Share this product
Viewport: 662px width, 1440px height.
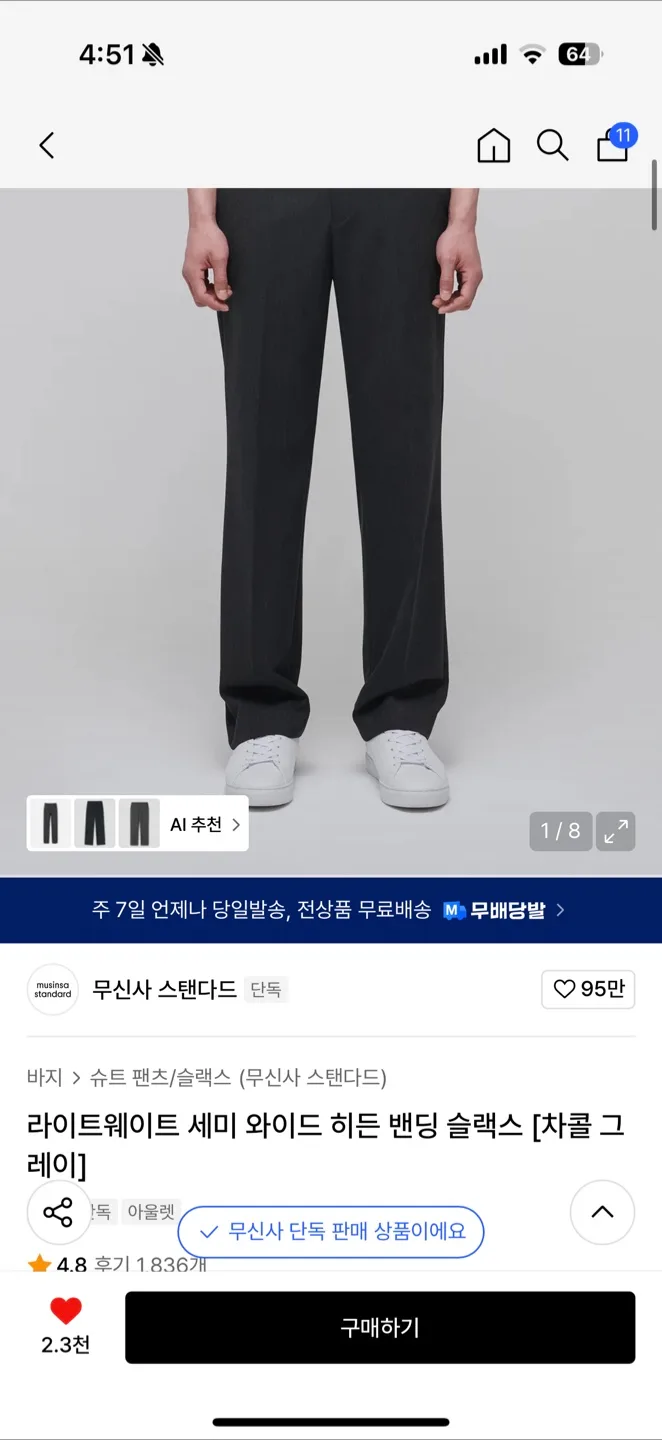point(58,1213)
